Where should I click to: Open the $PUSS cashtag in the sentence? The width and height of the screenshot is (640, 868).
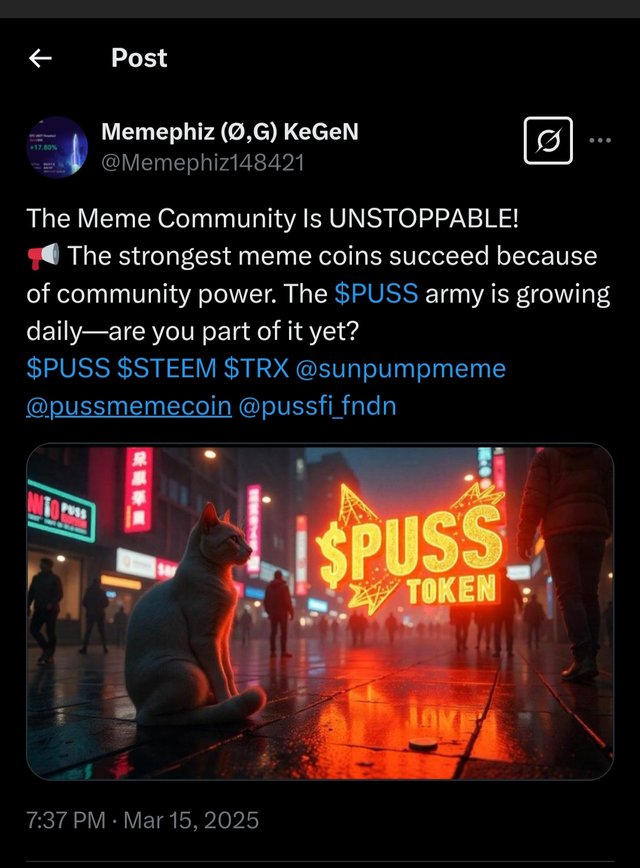pyautogui.click(x=376, y=294)
